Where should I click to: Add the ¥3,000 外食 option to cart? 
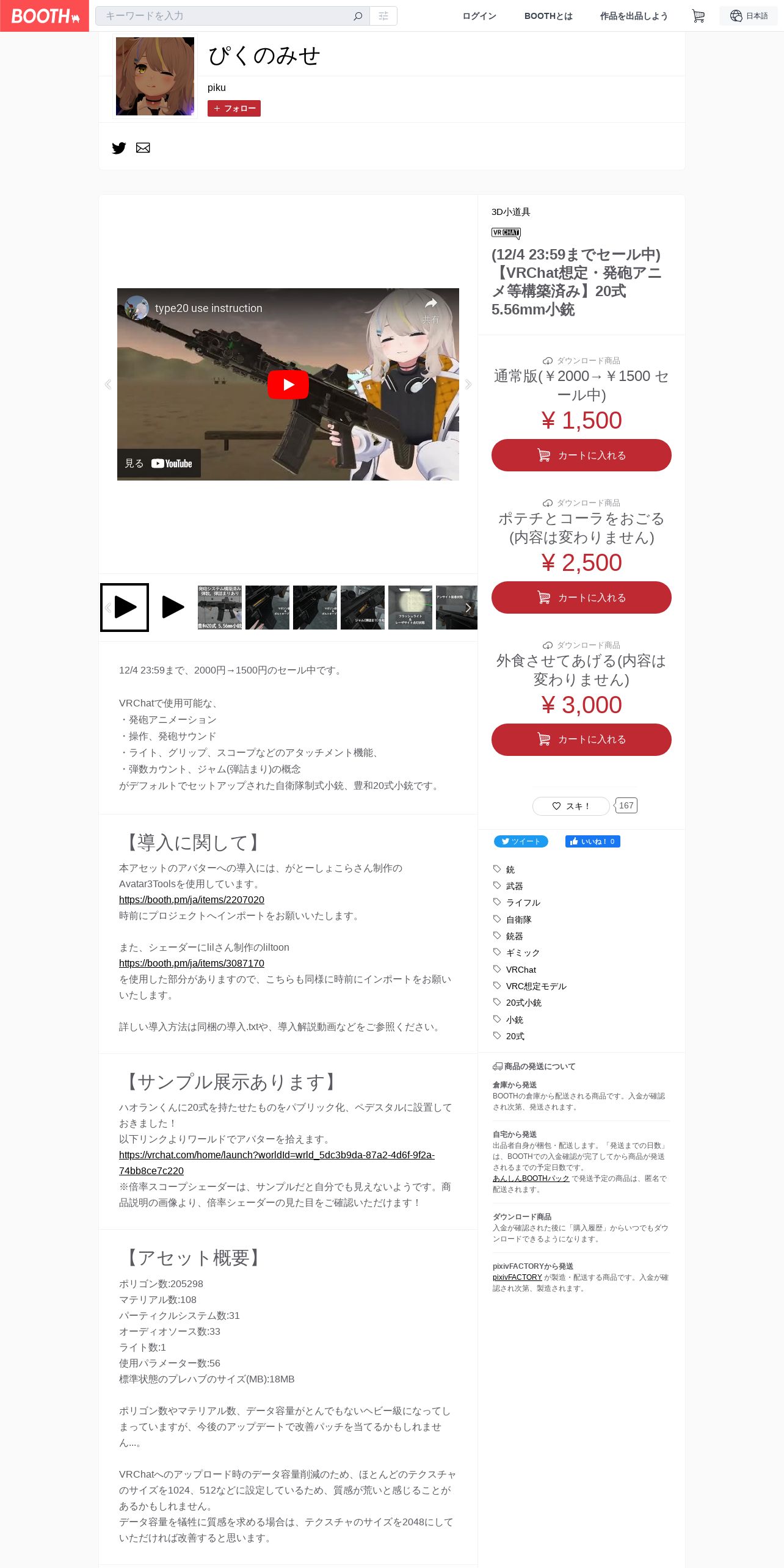point(581,739)
